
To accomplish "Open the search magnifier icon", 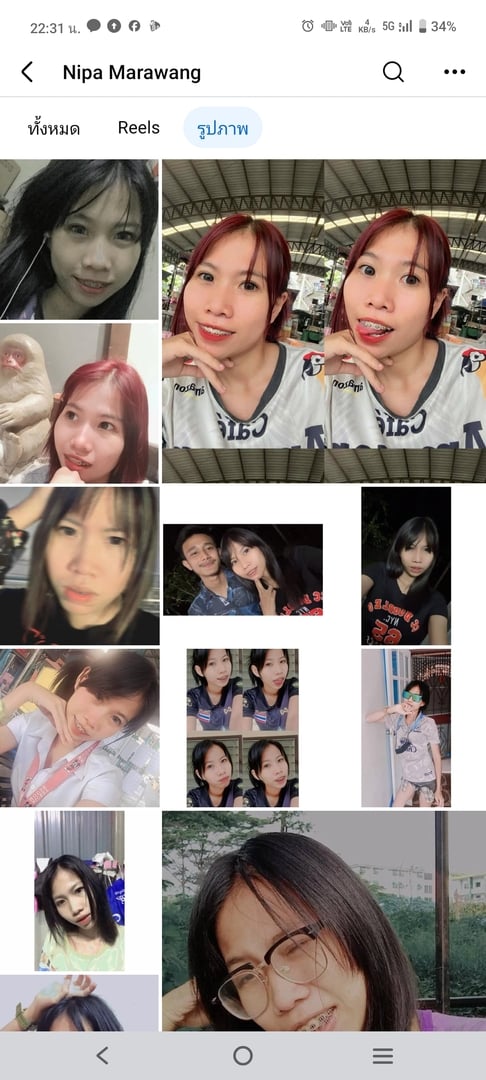I will pos(393,72).
